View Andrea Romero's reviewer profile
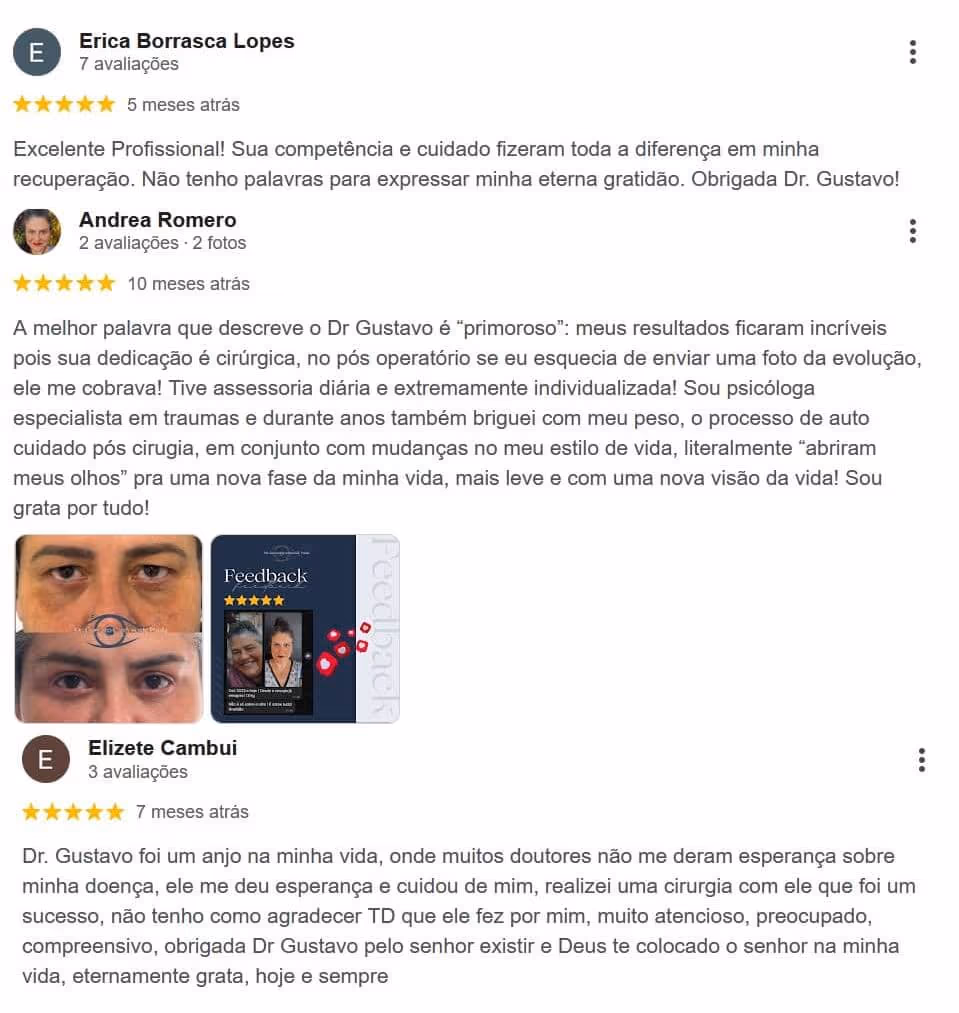Image resolution: width=959 pixels, height=1013 pixels. click(157, 220)
